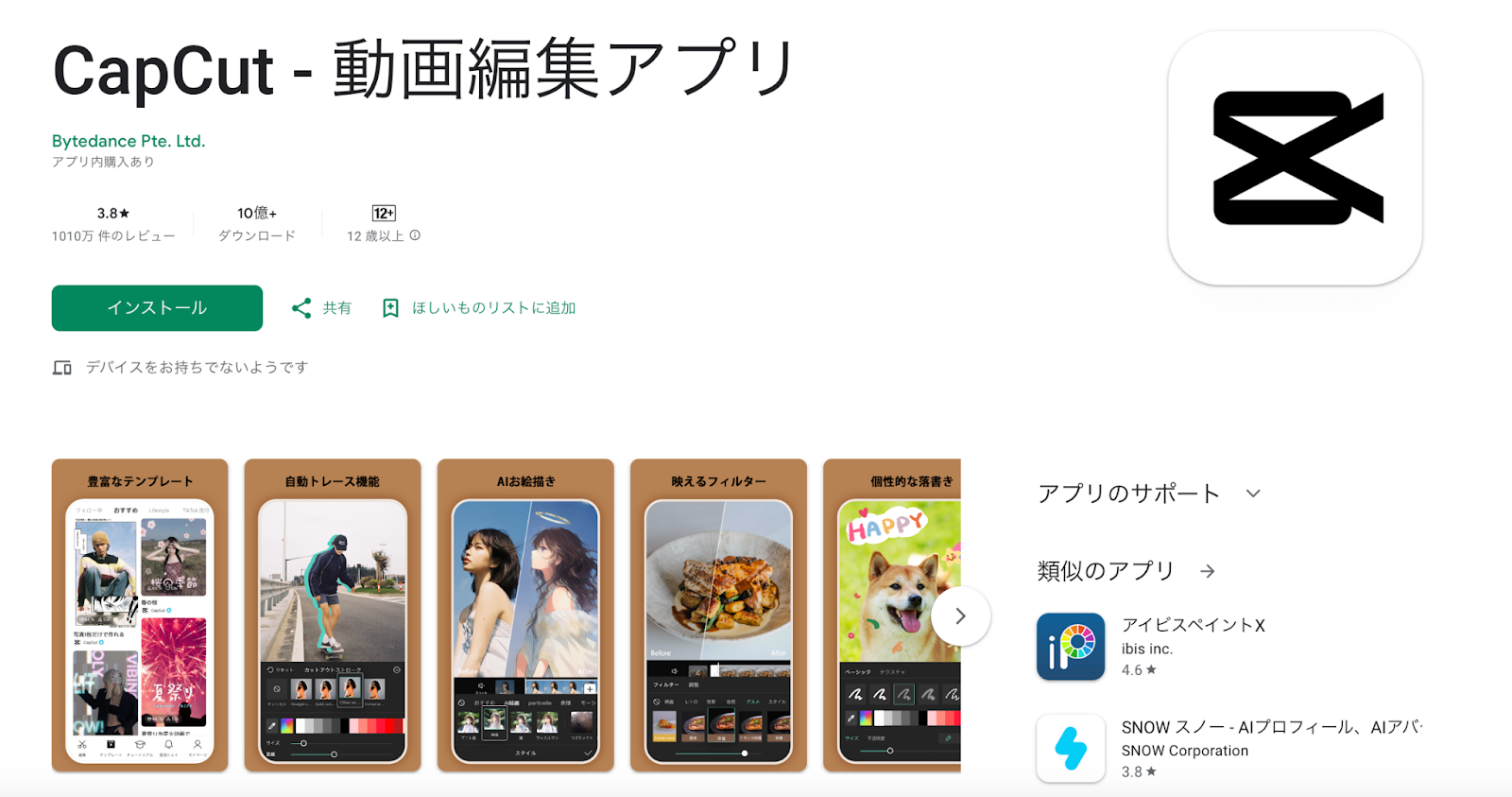Open the 自動トレース機能 screenshot
The width and height of the screenshot is (1512, 797).
[333, 615]
